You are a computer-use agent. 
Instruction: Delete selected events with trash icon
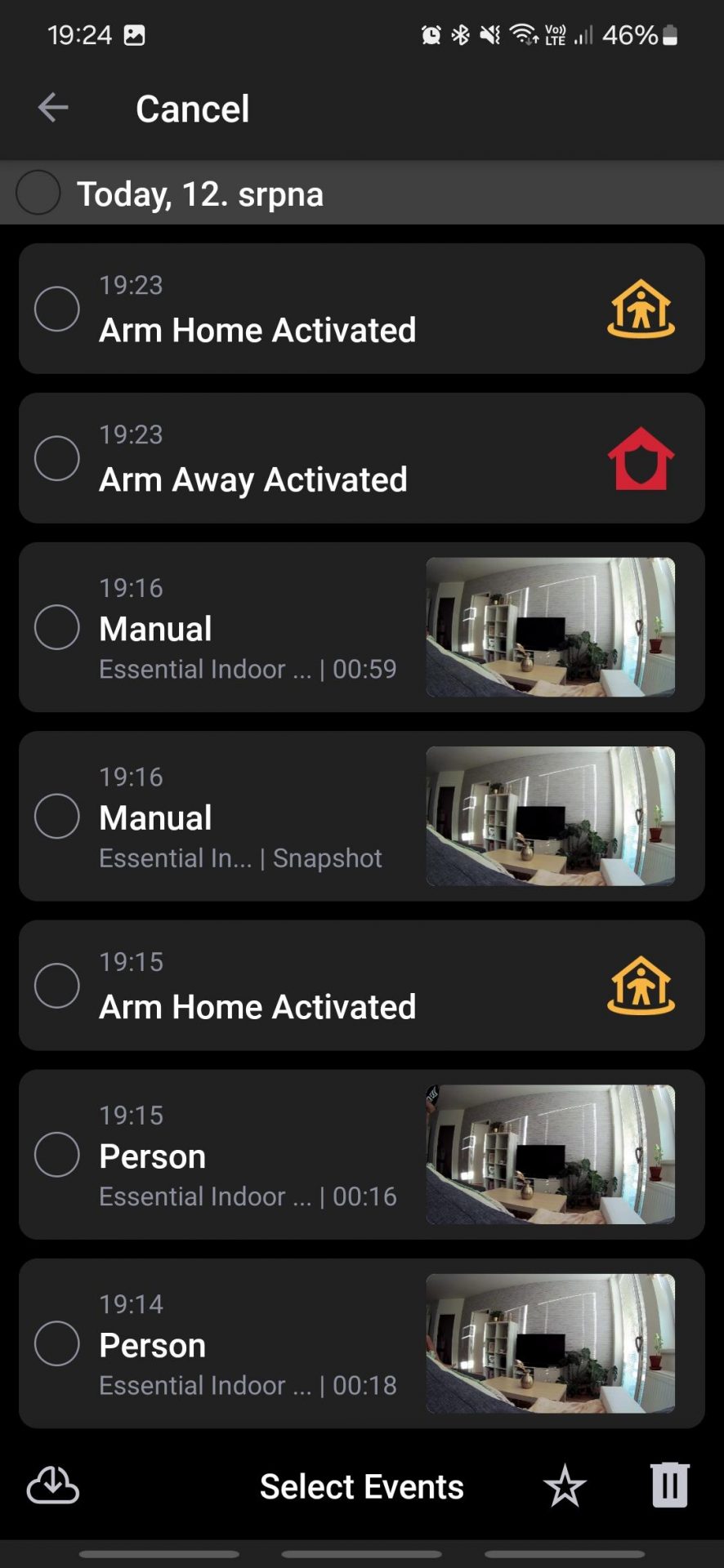(670, 1485)
